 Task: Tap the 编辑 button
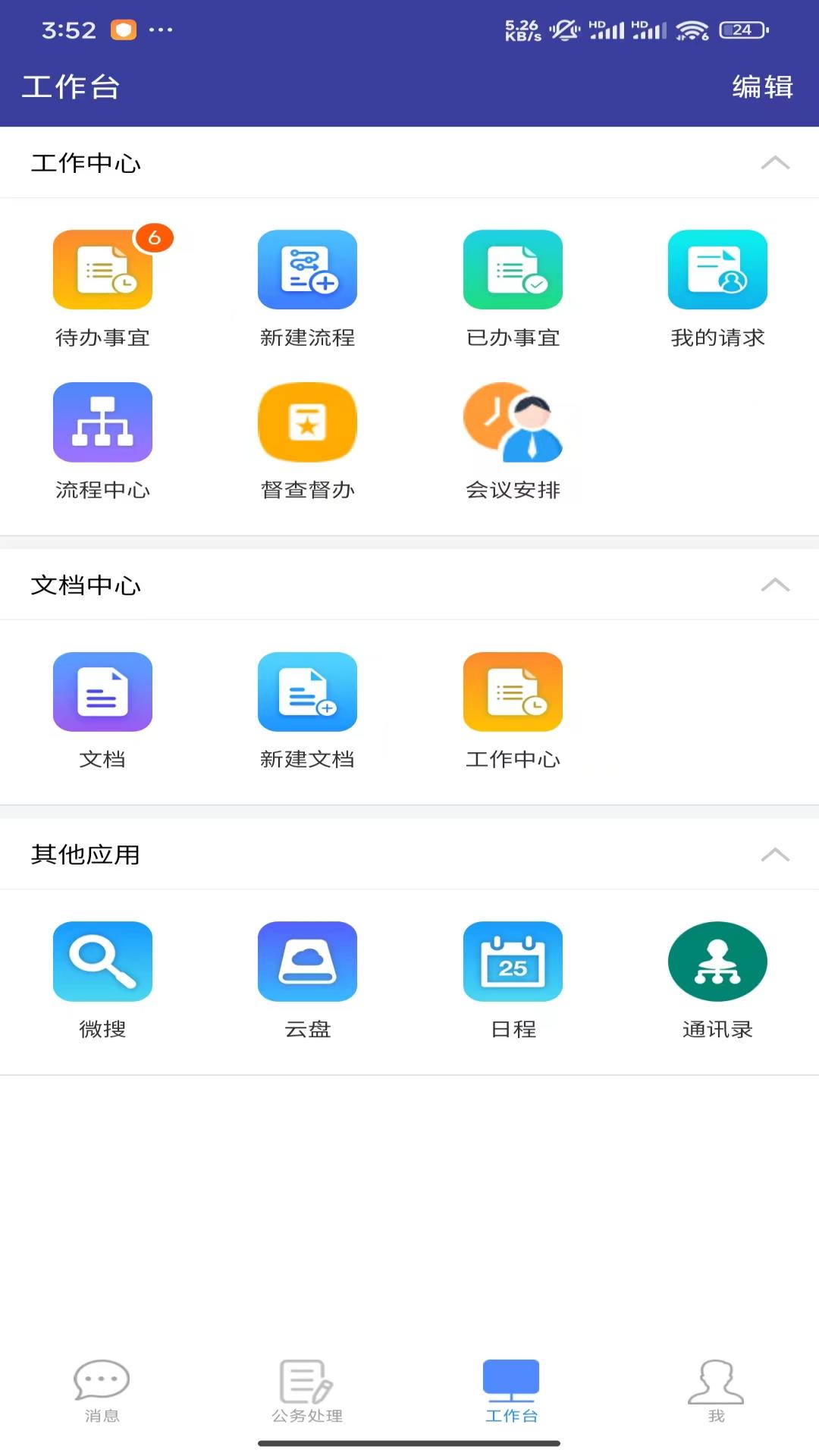click(x=762, y=87)
